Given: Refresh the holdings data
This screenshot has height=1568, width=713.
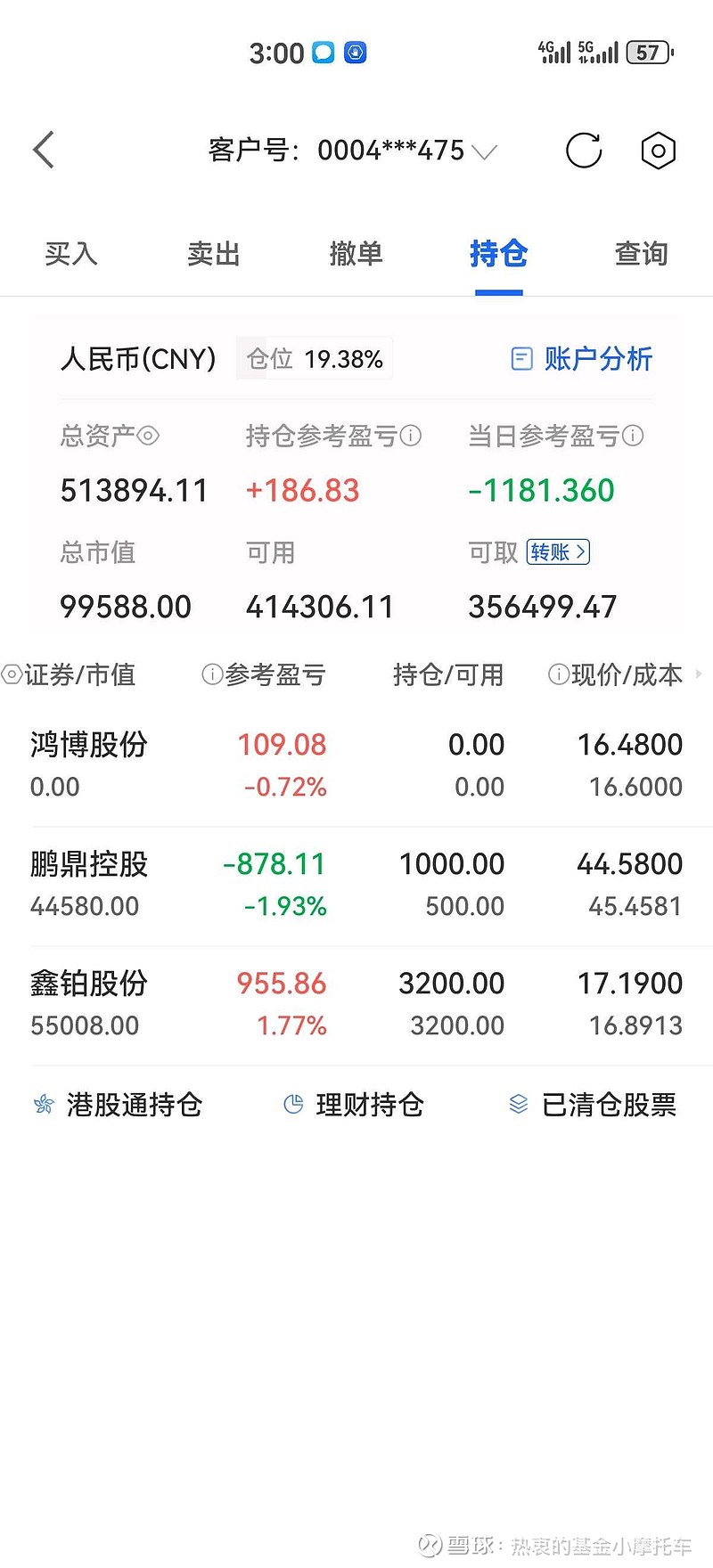Looking at the screenshot, I should (x=584, y=150).
